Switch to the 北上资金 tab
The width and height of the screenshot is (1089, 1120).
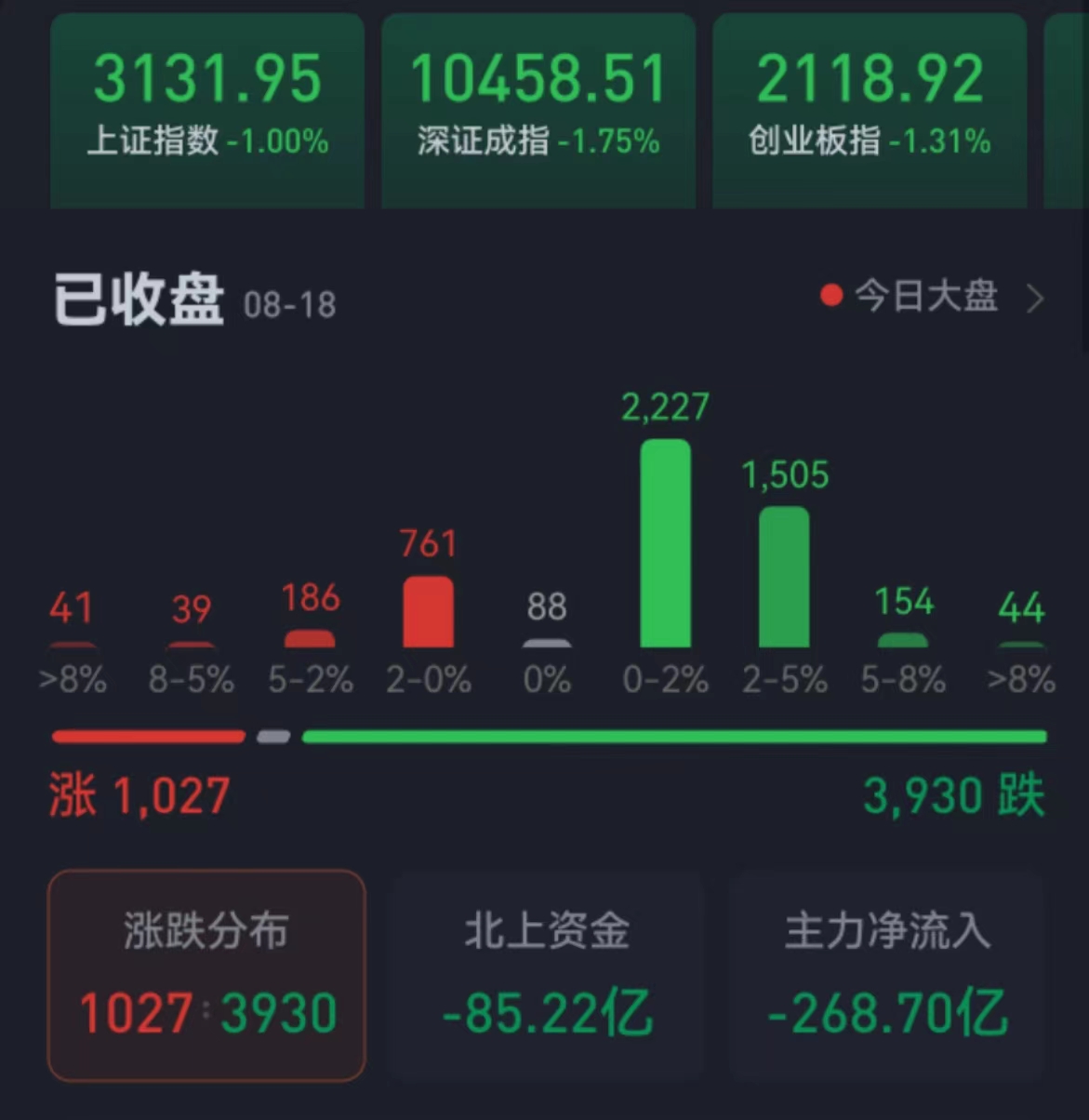pyautogui.click(x=547, y=975)
